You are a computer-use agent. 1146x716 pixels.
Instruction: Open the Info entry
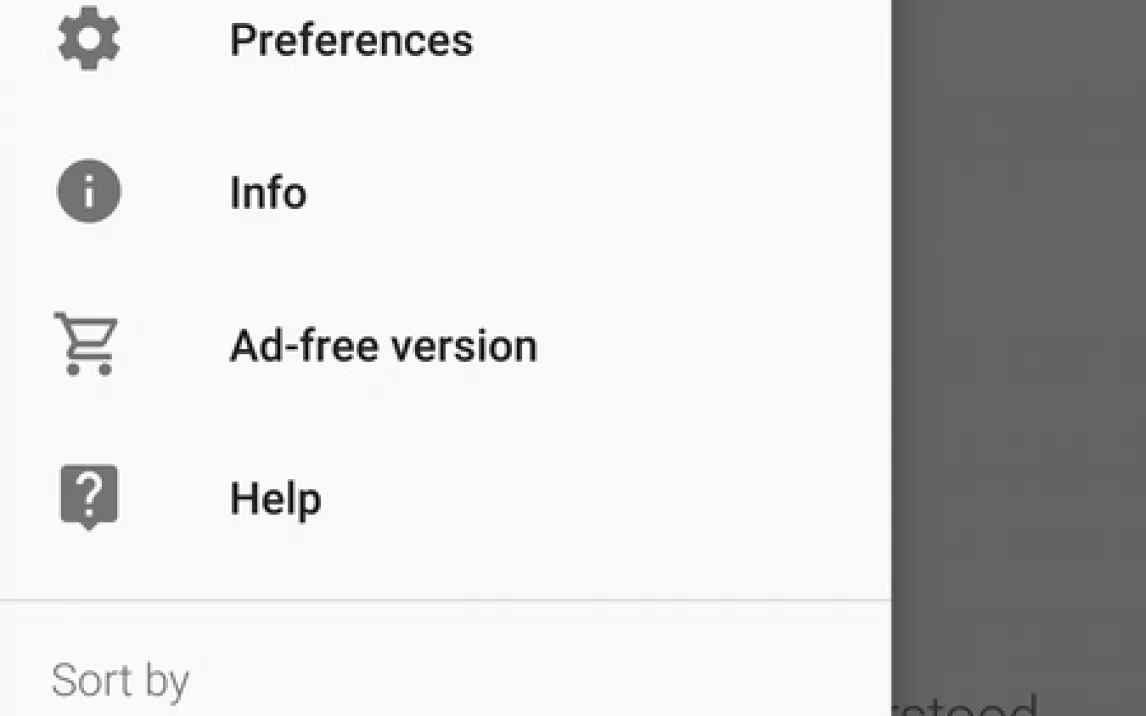pos(268,192)
